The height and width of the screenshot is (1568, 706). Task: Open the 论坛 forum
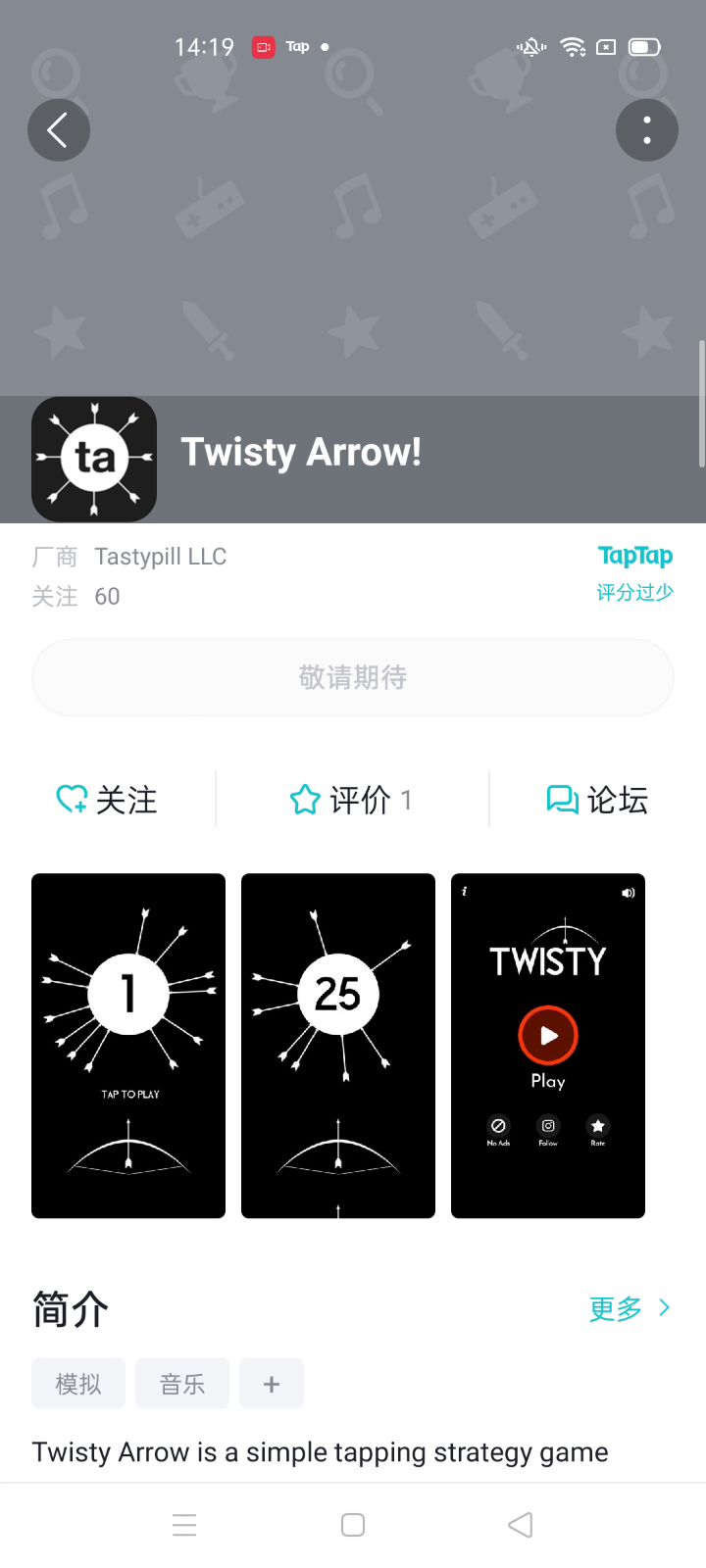point(597,800)
